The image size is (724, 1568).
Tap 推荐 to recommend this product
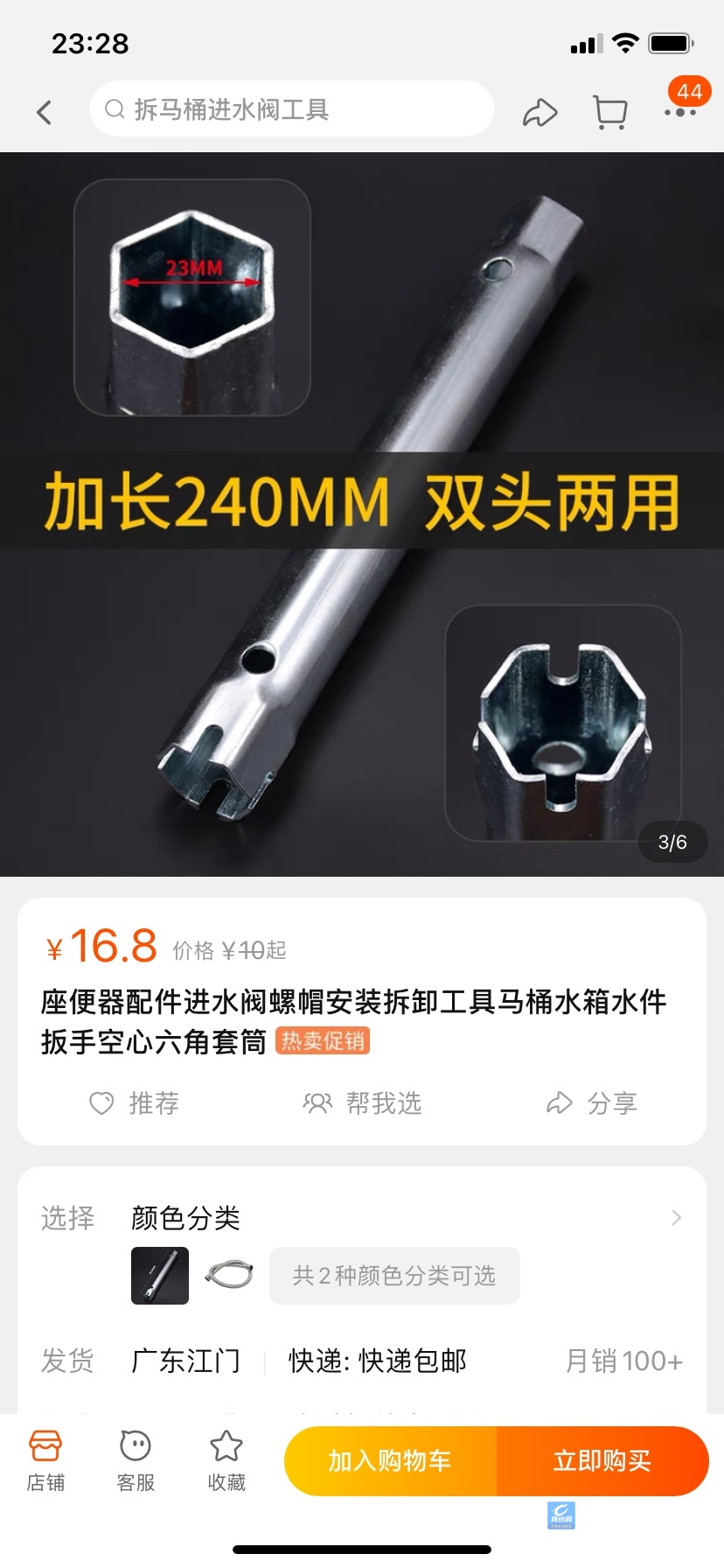coord(135,1103)
